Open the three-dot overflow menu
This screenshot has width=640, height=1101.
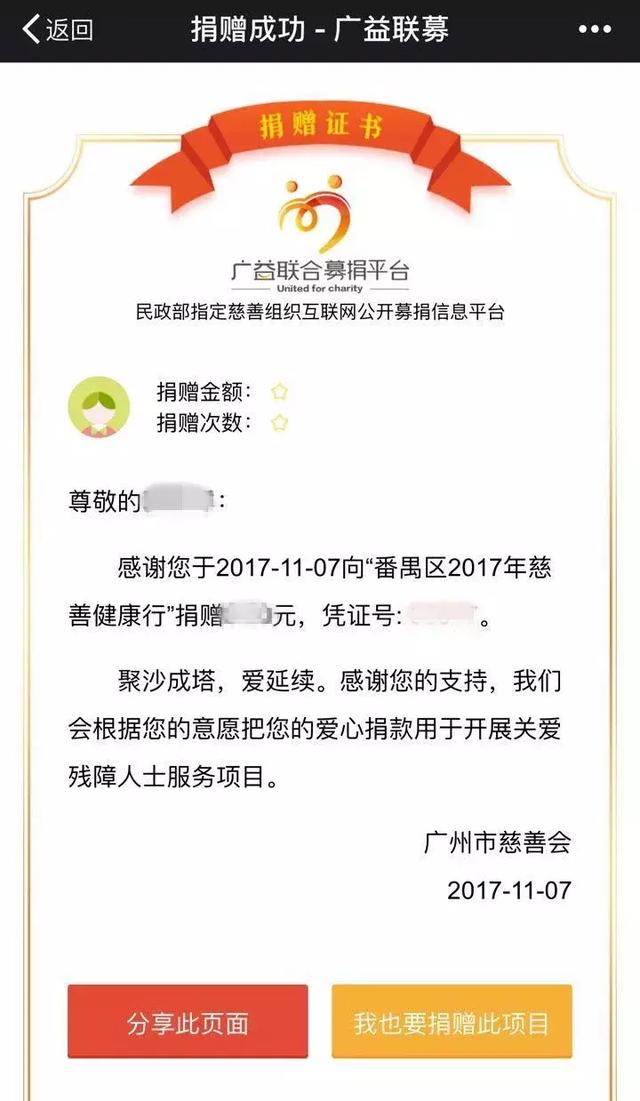point(595,30)
